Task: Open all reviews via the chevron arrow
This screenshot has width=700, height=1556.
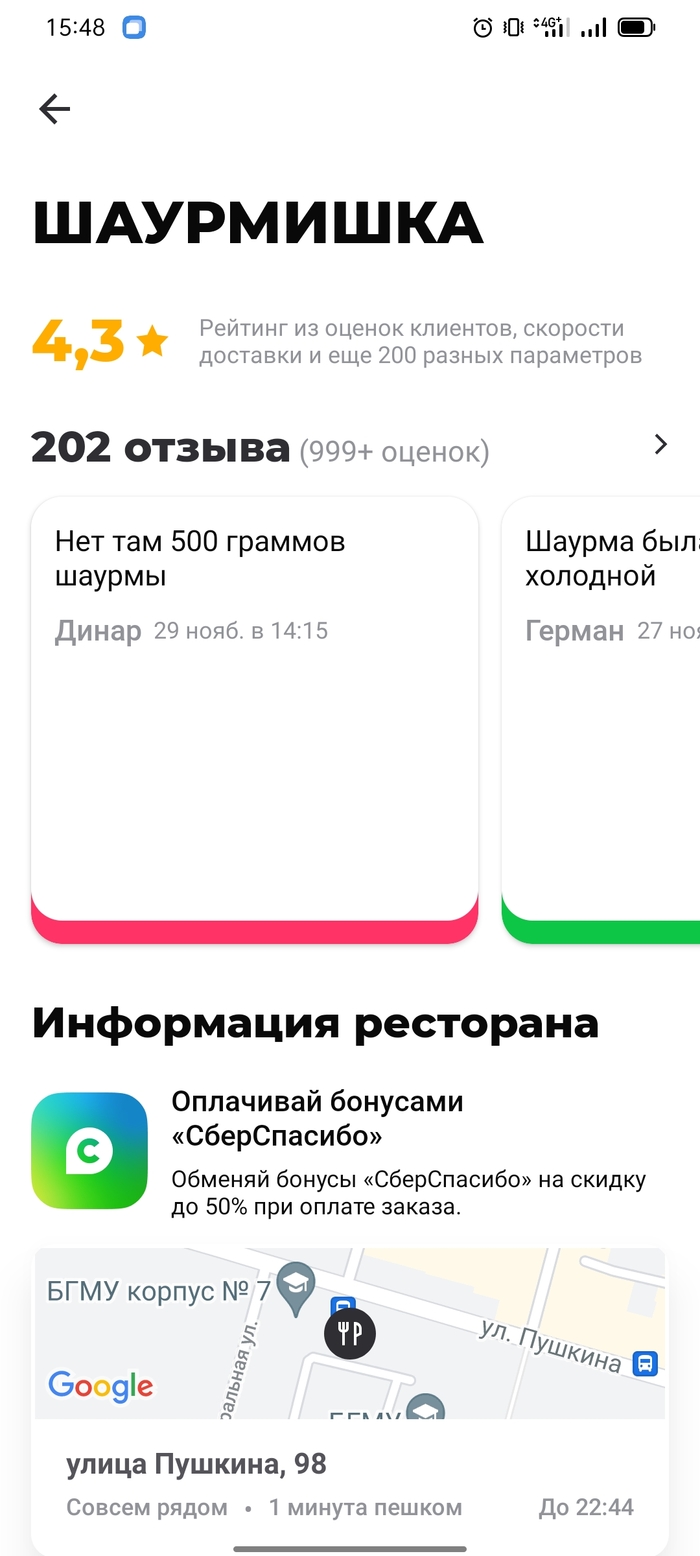Action: [660, 445]
